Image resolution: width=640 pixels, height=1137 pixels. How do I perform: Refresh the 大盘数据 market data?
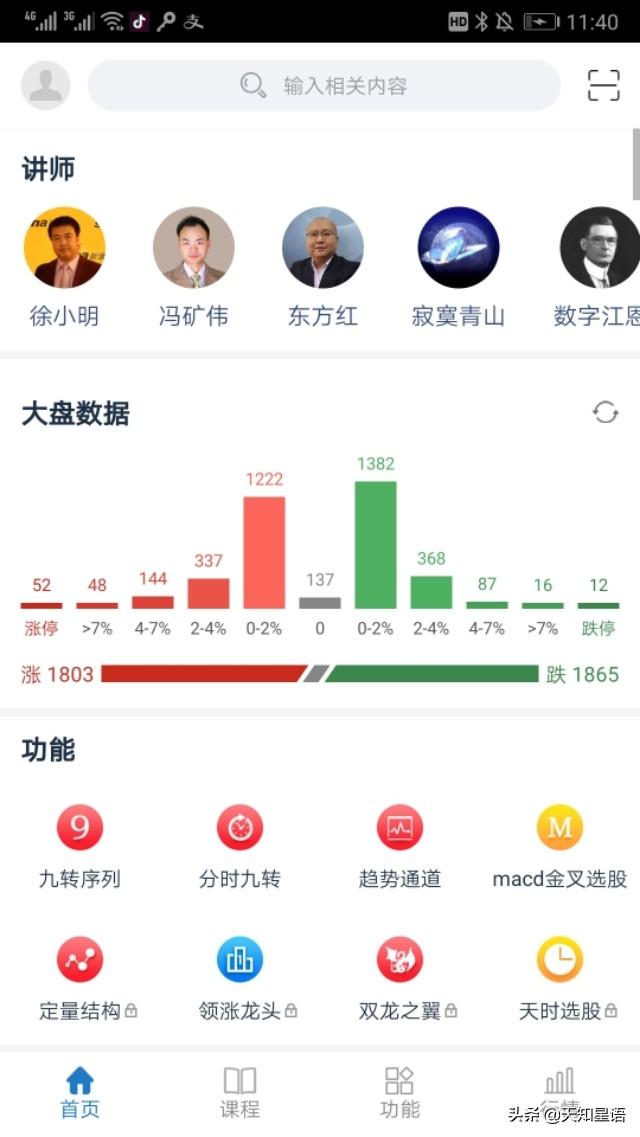pos(605,412)
